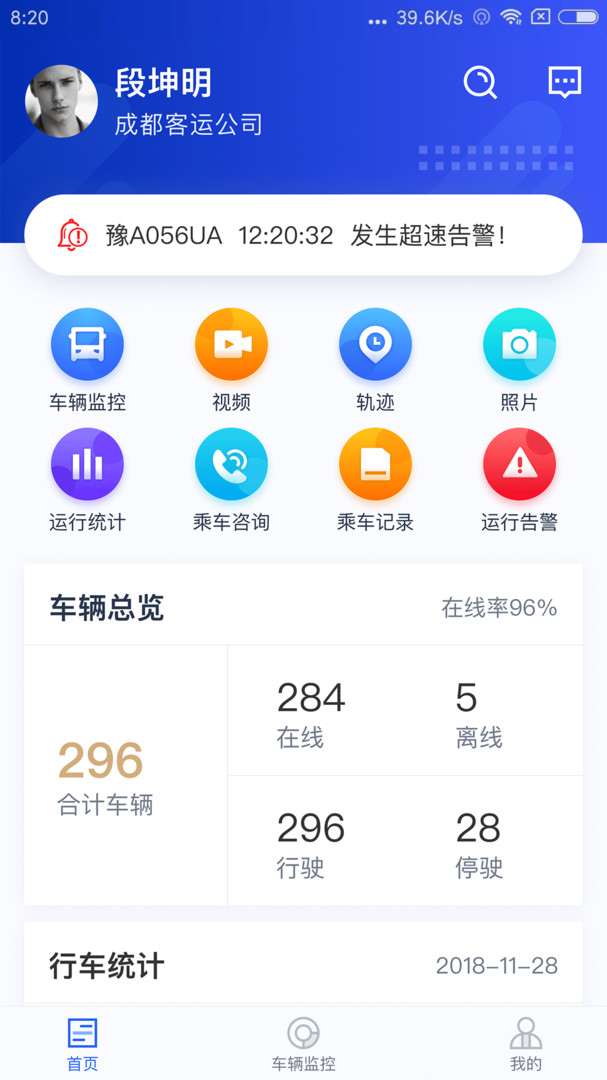Screen dimensions: 607x1080
Task: Switch to the 我的 profile tab
Action: click(x=525, y=1044)
